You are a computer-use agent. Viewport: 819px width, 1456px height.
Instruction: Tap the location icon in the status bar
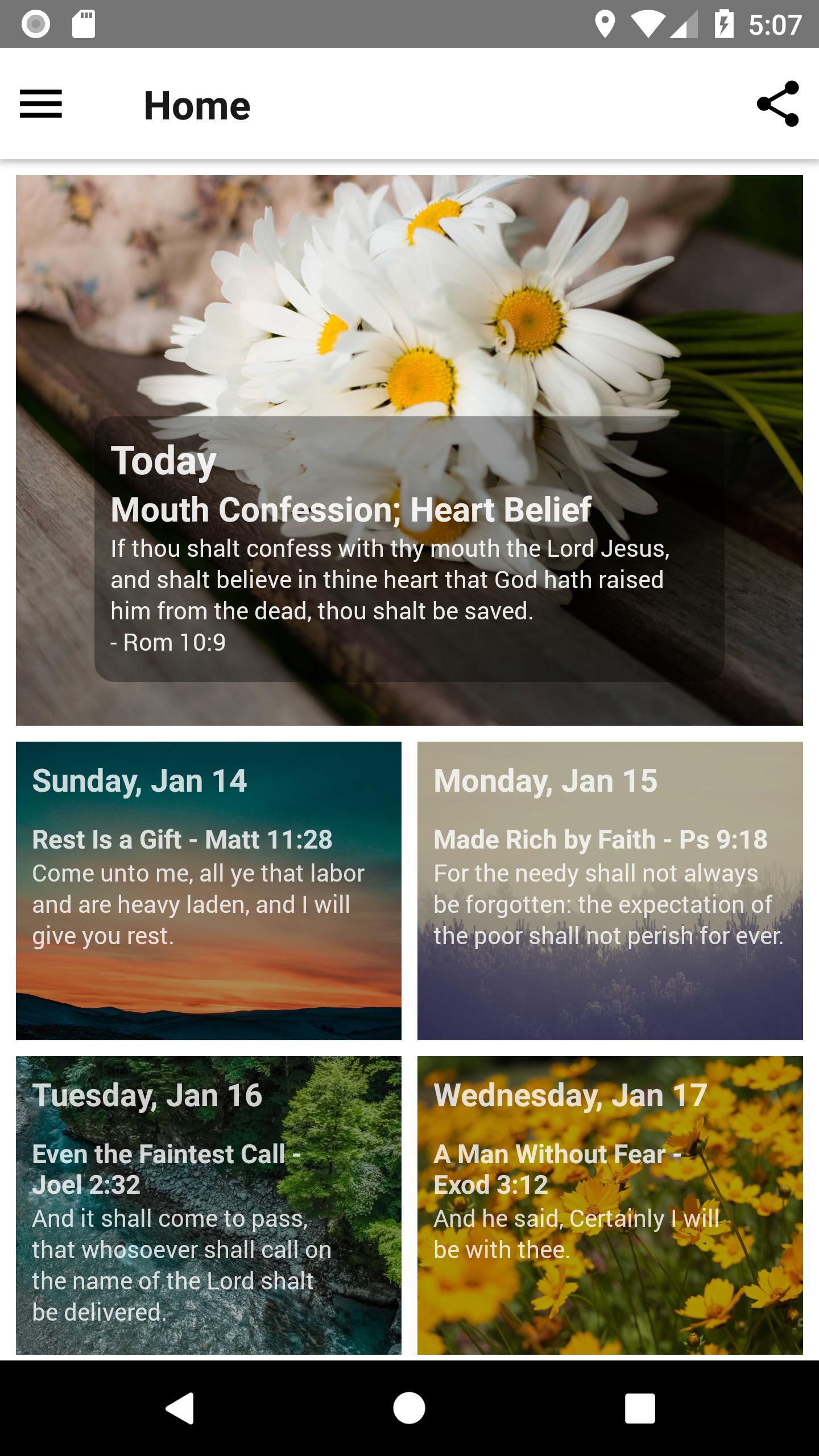(x=605, y=24)
